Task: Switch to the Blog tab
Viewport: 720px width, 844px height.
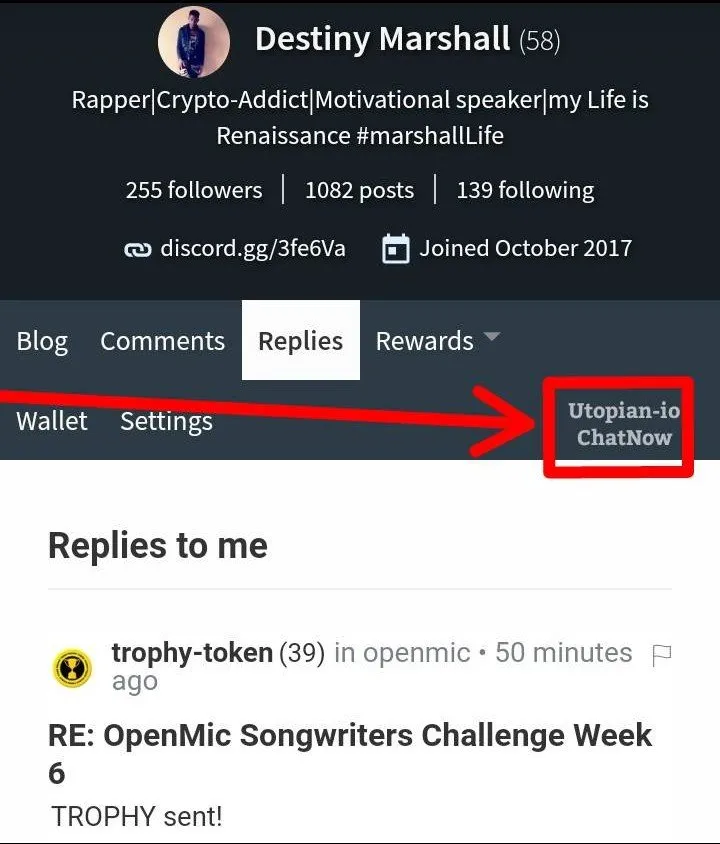Action: [x=42, y=341]
